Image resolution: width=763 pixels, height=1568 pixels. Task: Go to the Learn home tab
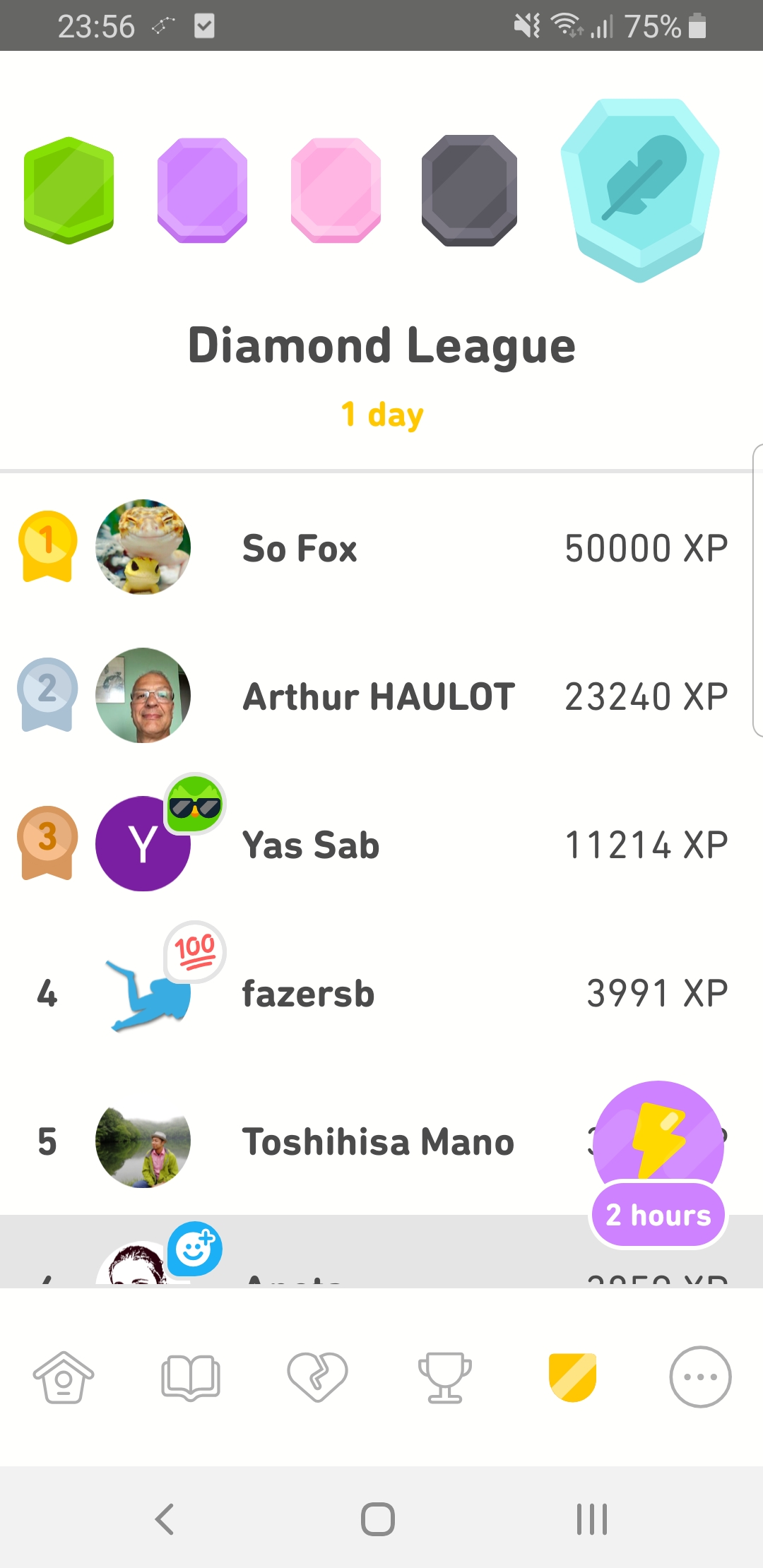[64, 1377]
